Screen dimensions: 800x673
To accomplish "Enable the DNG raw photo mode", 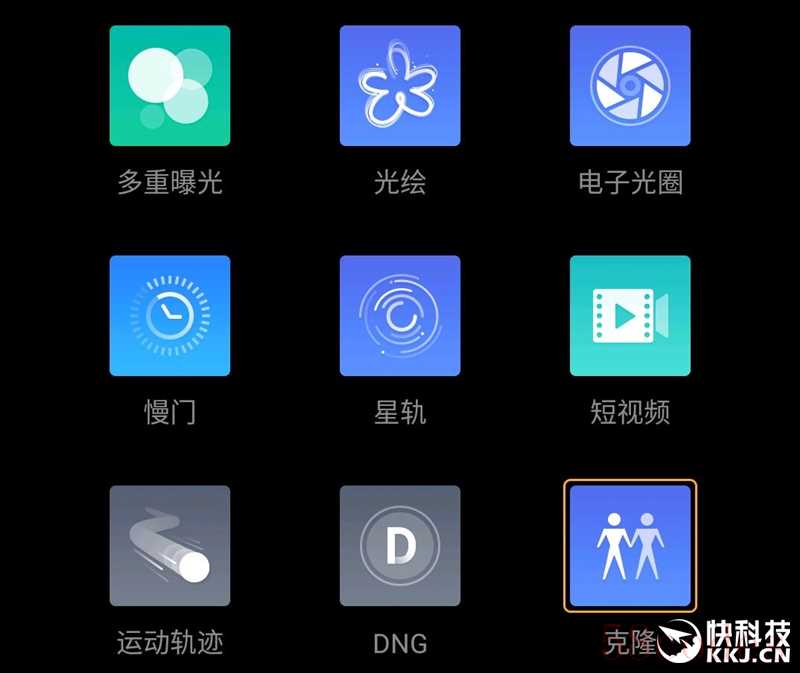I will [x=400, y=546].
